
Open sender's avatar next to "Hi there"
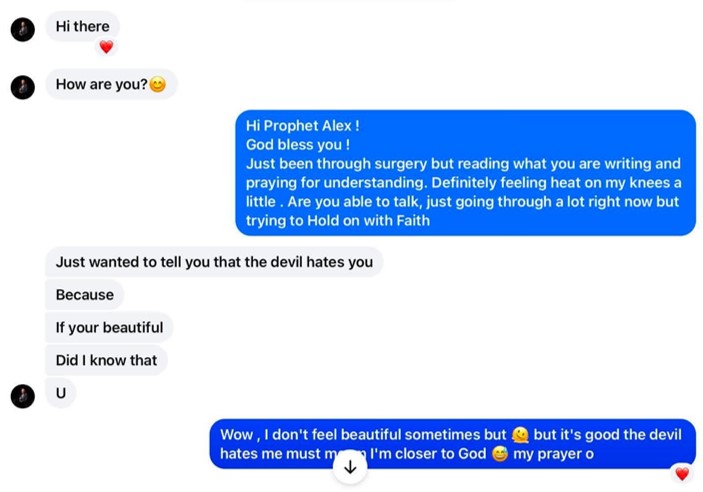tap(23, 30)
